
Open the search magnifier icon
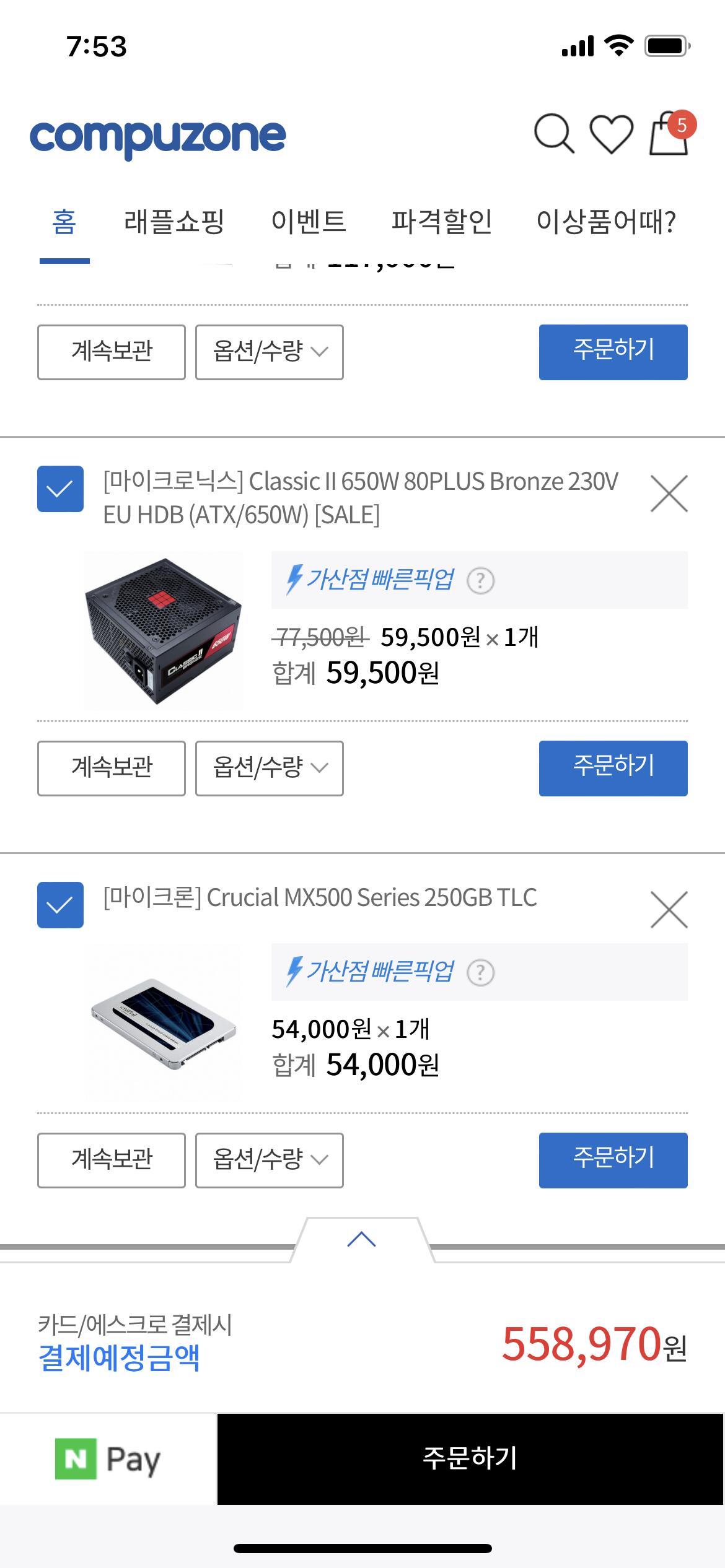coord(553,133)
